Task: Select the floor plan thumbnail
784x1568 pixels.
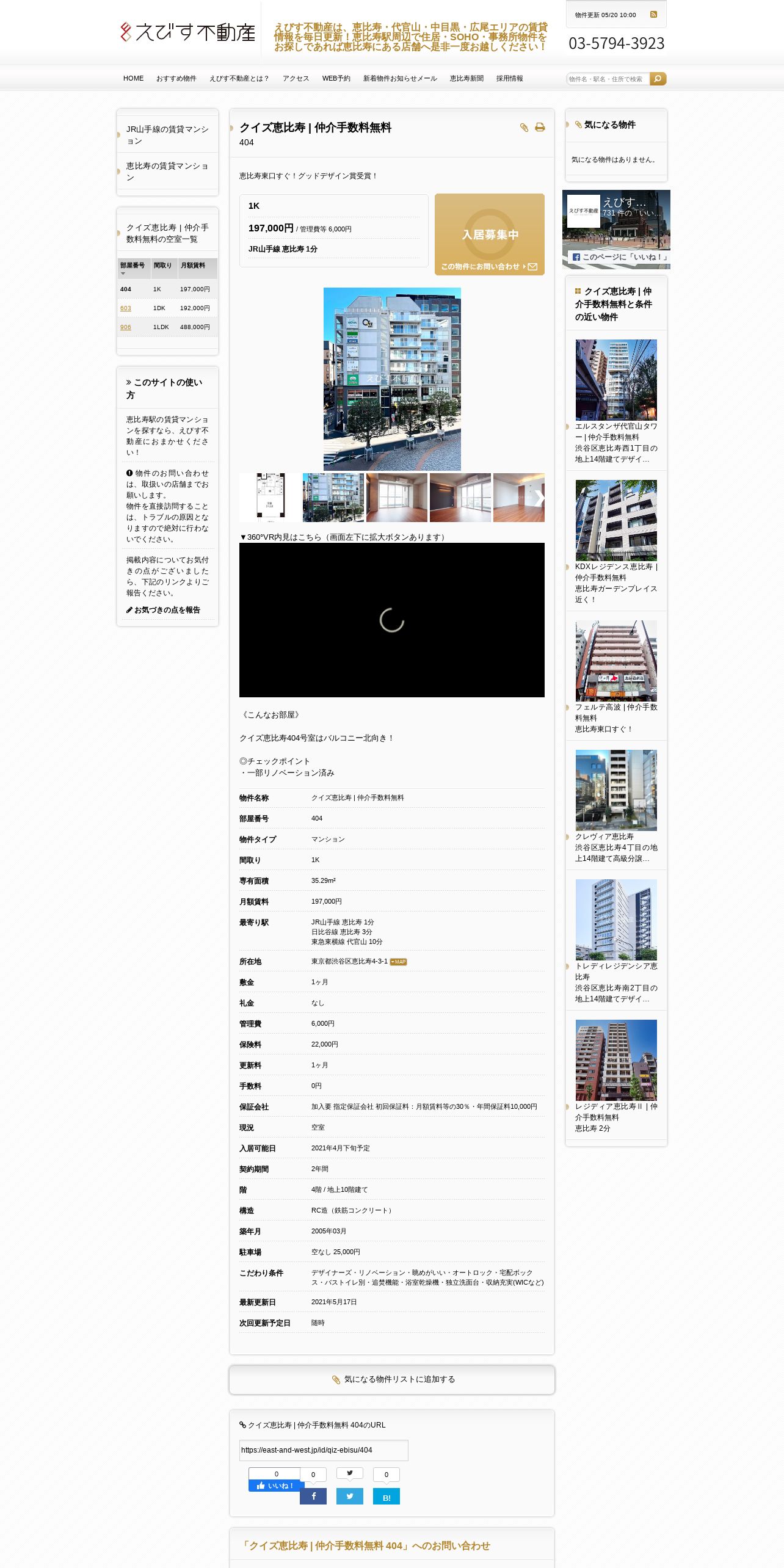Action: (270, 497)
